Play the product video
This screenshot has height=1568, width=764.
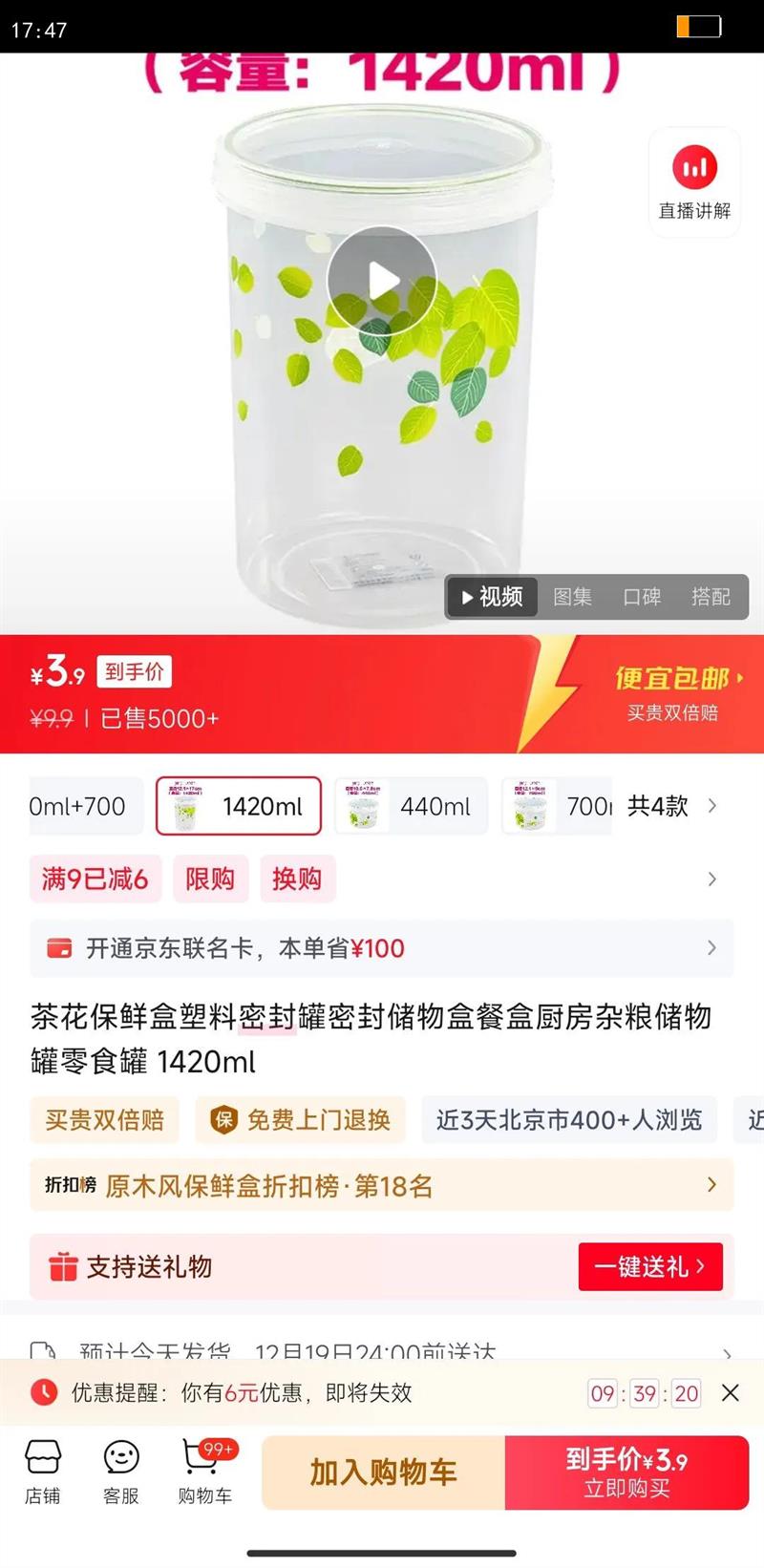[382, 281]
